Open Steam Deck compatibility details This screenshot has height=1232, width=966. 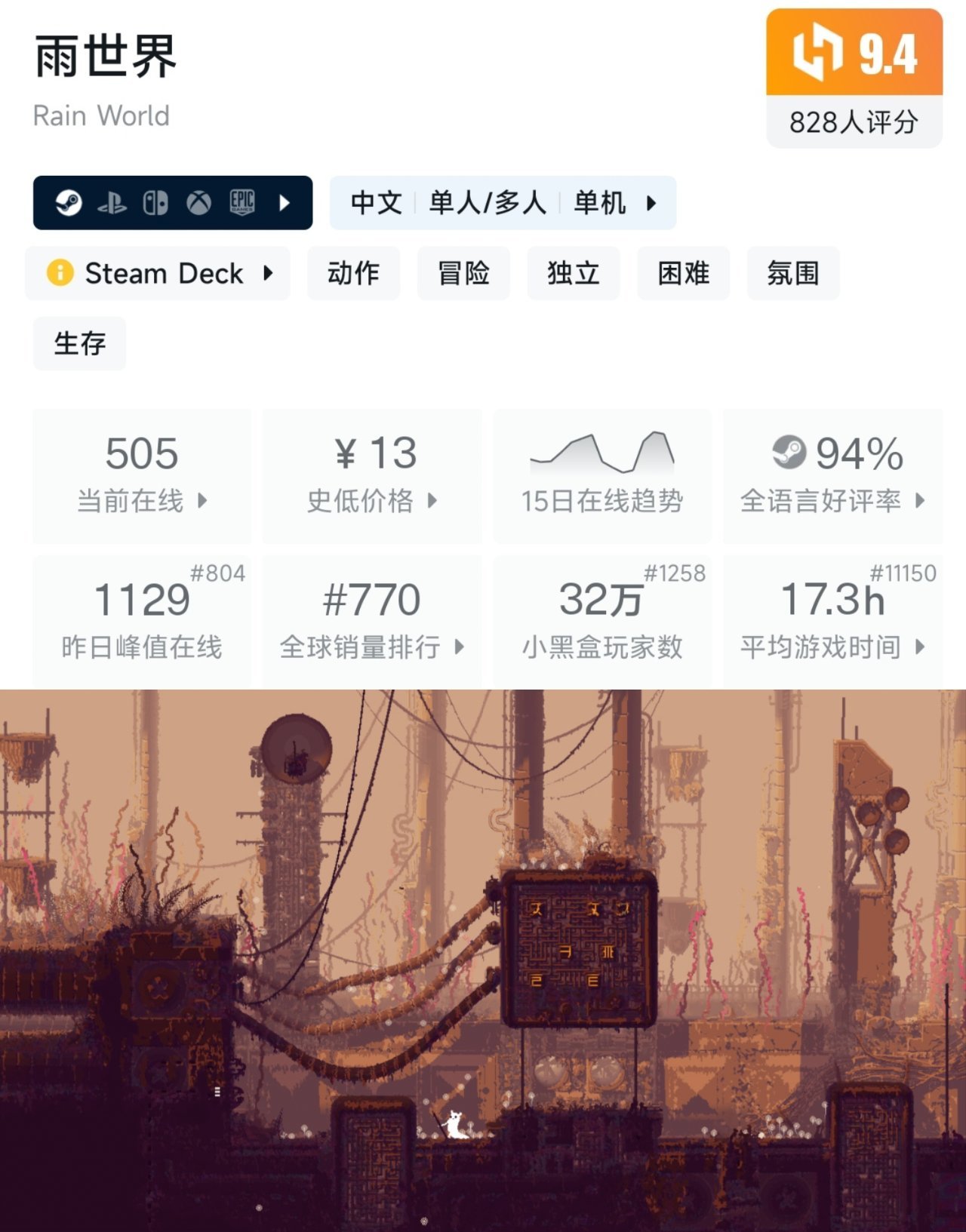[158, 273]
